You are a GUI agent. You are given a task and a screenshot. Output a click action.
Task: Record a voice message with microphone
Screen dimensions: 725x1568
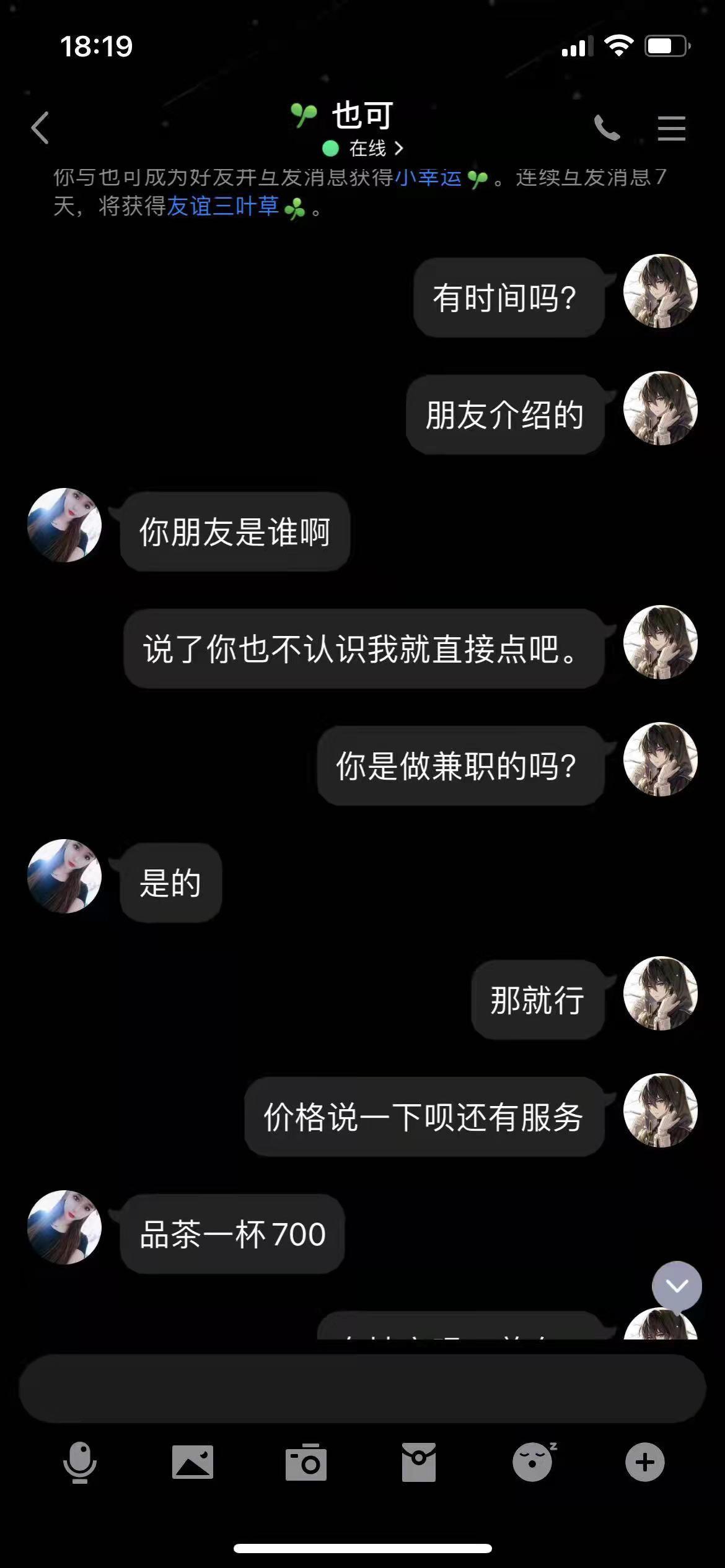pos(80,1462)
